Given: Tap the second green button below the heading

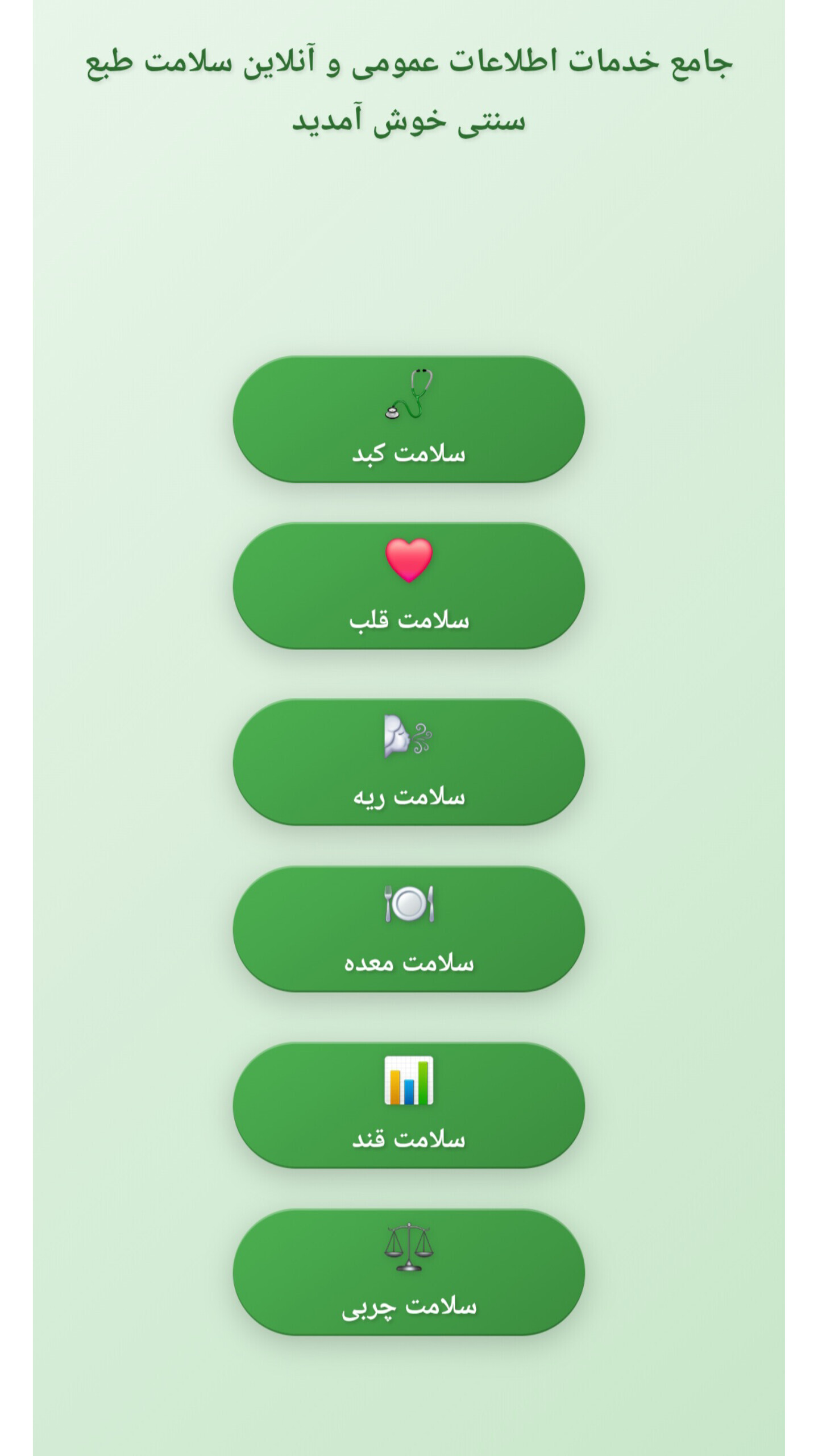Looking at the screenshot, I should [x=409, y=591].
